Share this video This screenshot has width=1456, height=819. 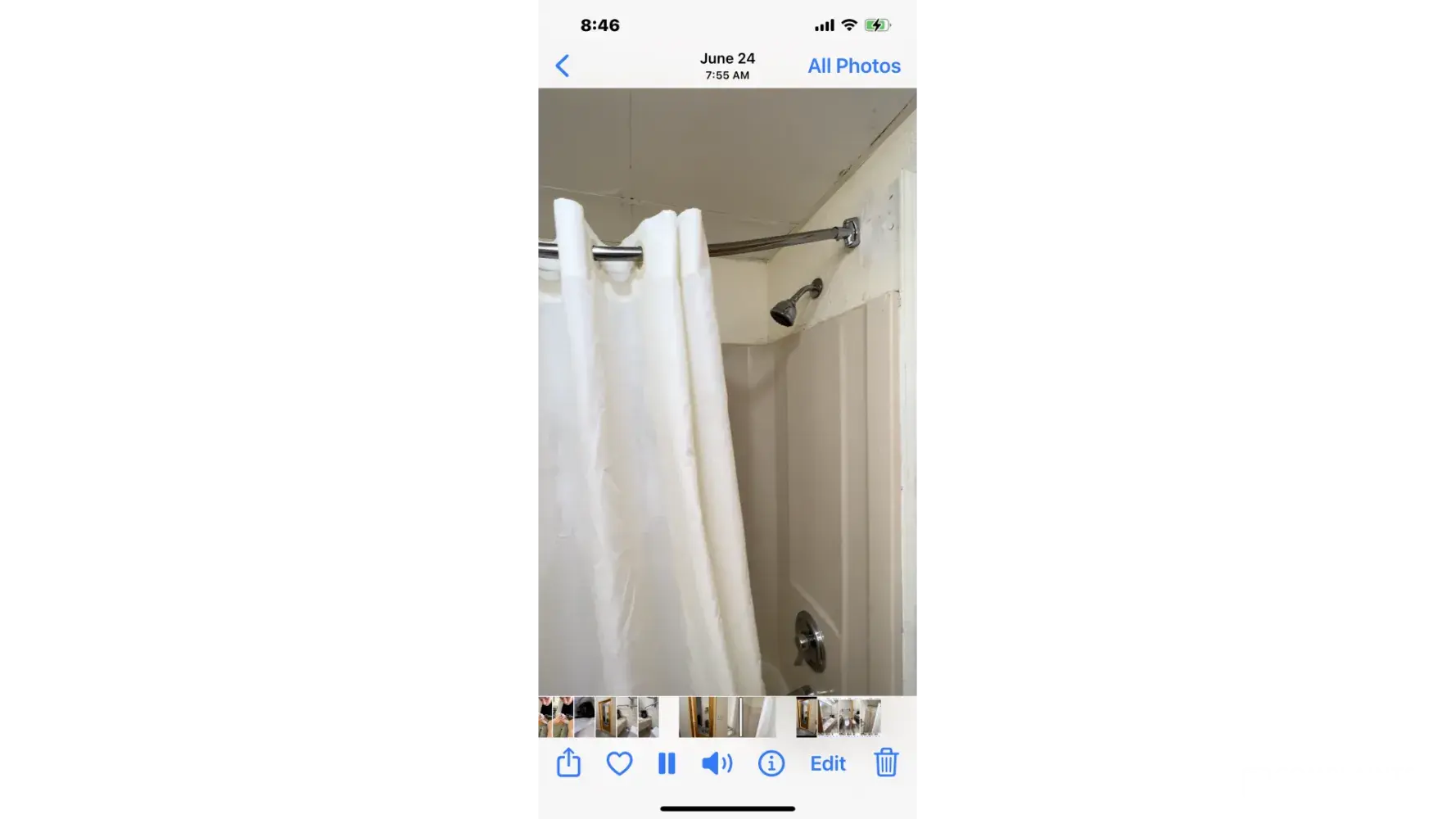[568, 763]
